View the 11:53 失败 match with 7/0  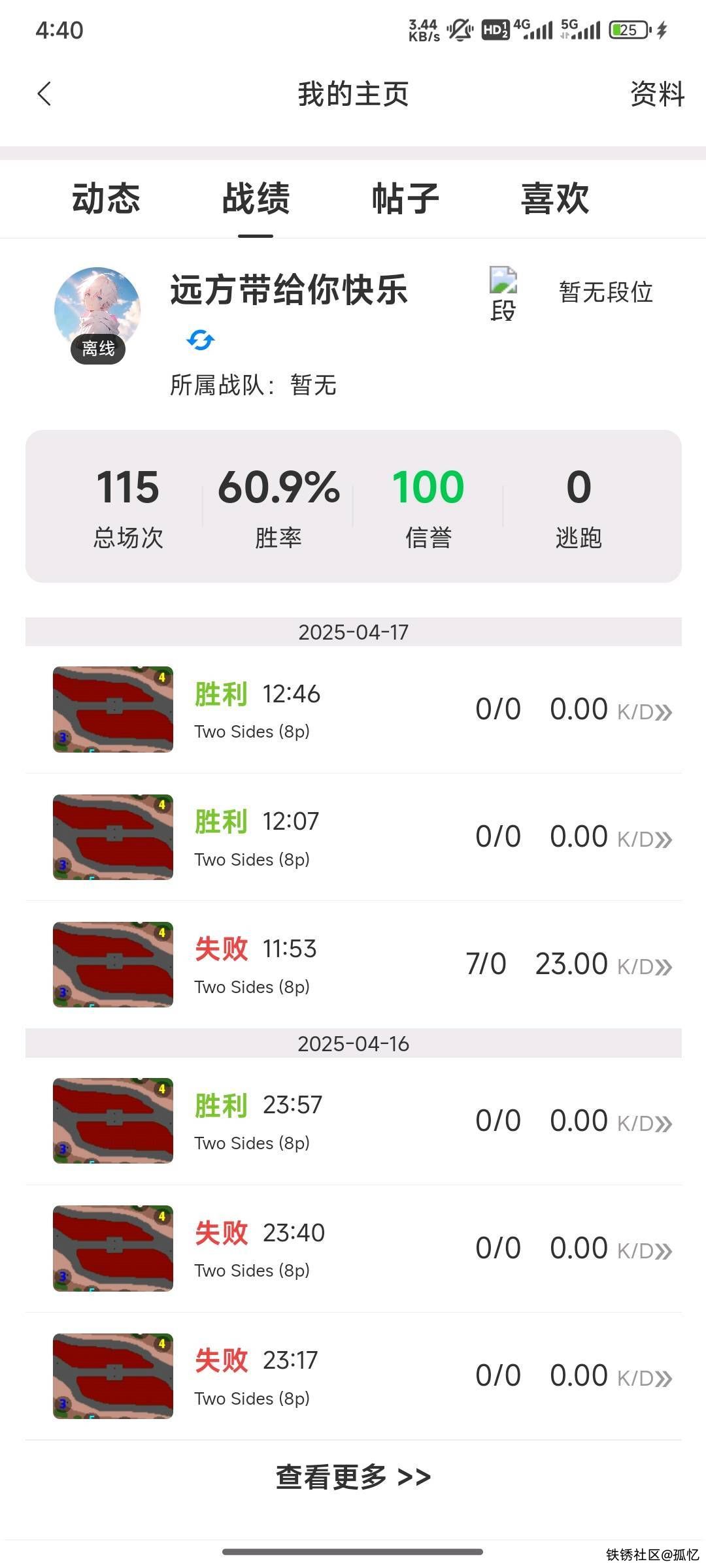[x=353, y=965]
